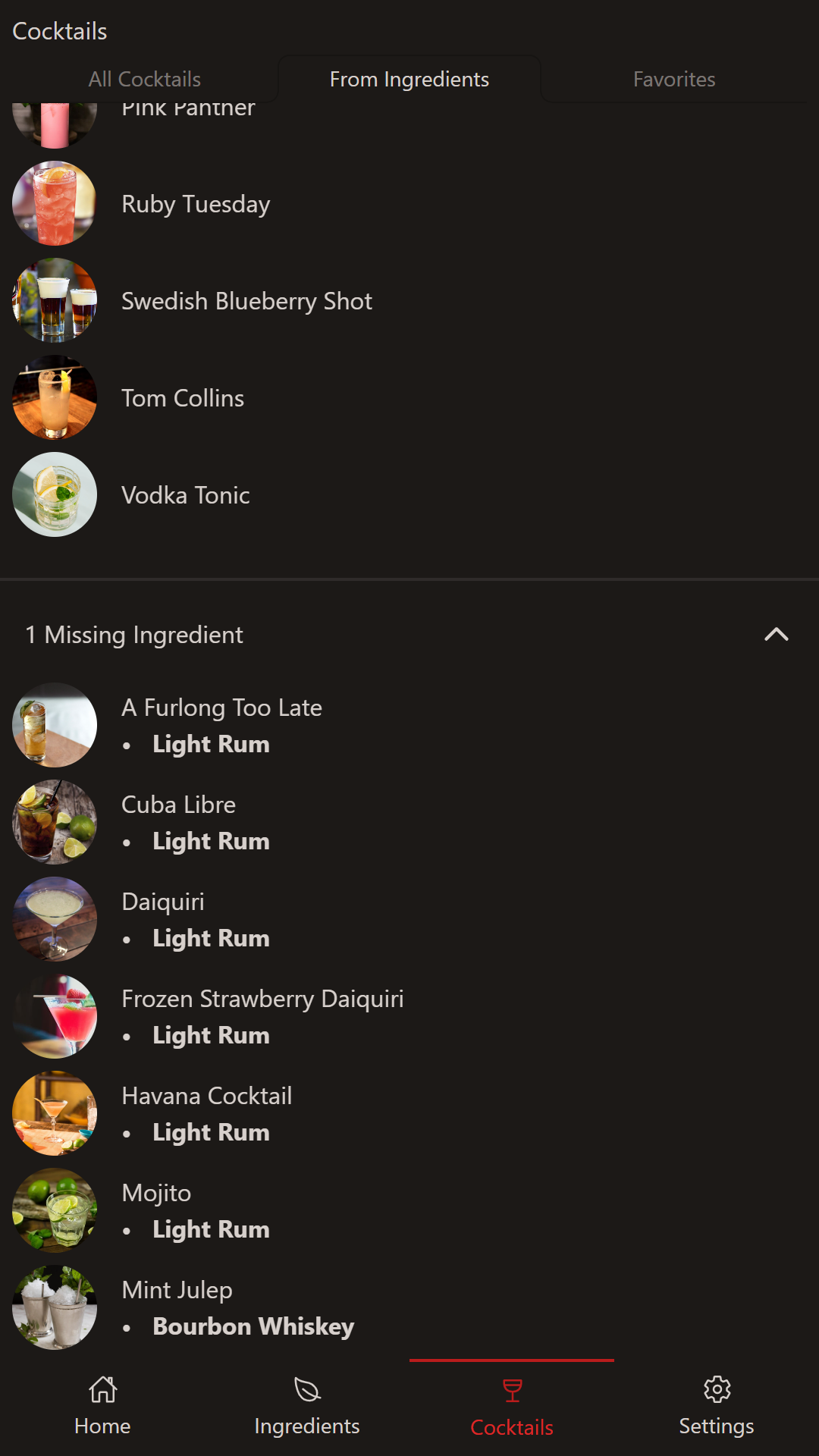Collapse the 1 Missing Ingredient section
This screenshot has height=1456, width=819.
pos(776,635)
